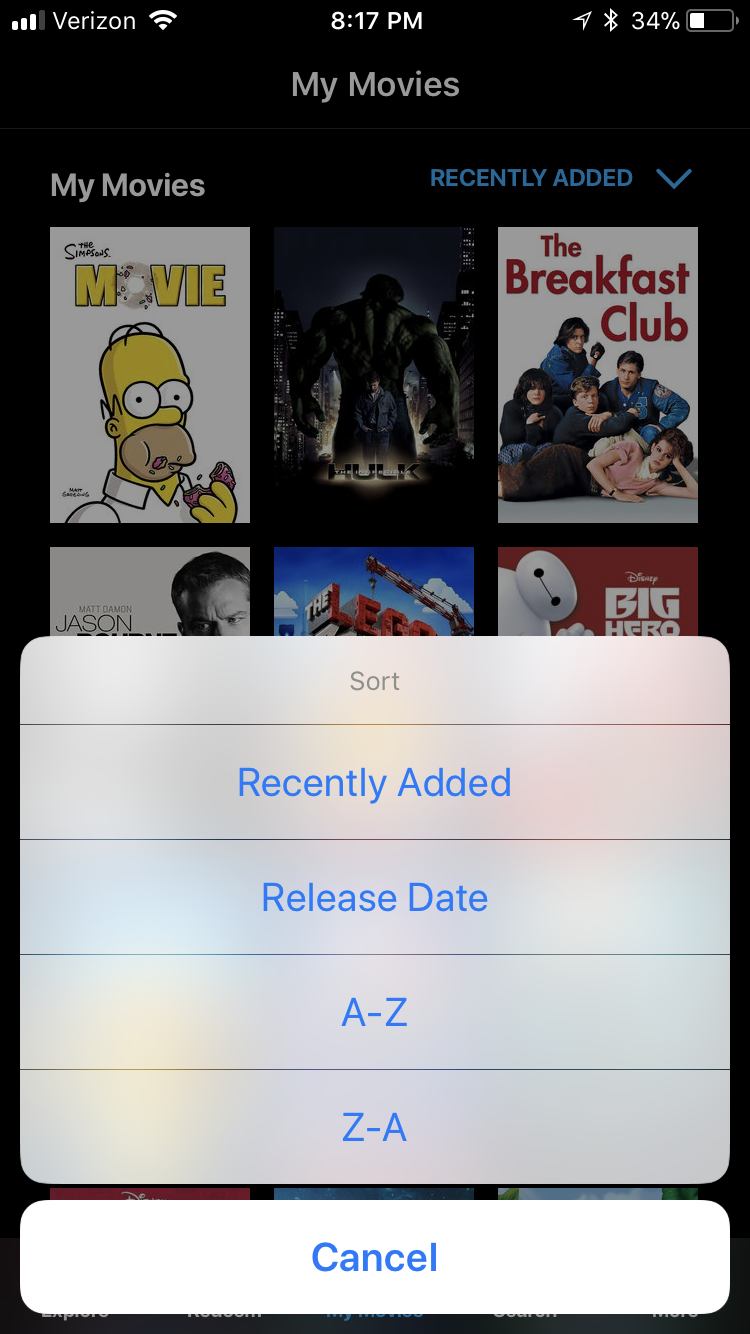
Task: Cancel the sort dialog
Action: 374,1257
